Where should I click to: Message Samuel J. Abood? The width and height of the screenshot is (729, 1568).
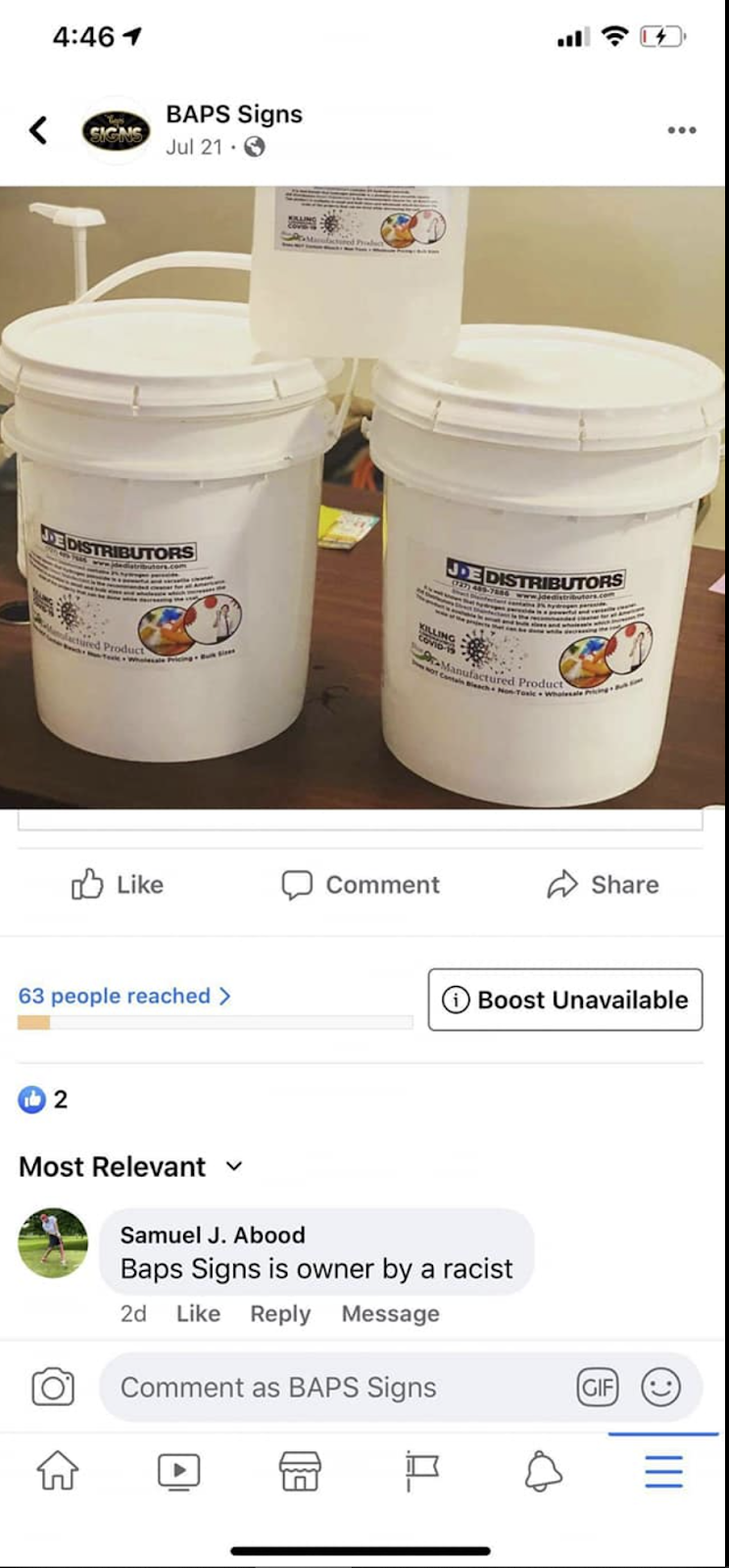tap(390, 1313)
